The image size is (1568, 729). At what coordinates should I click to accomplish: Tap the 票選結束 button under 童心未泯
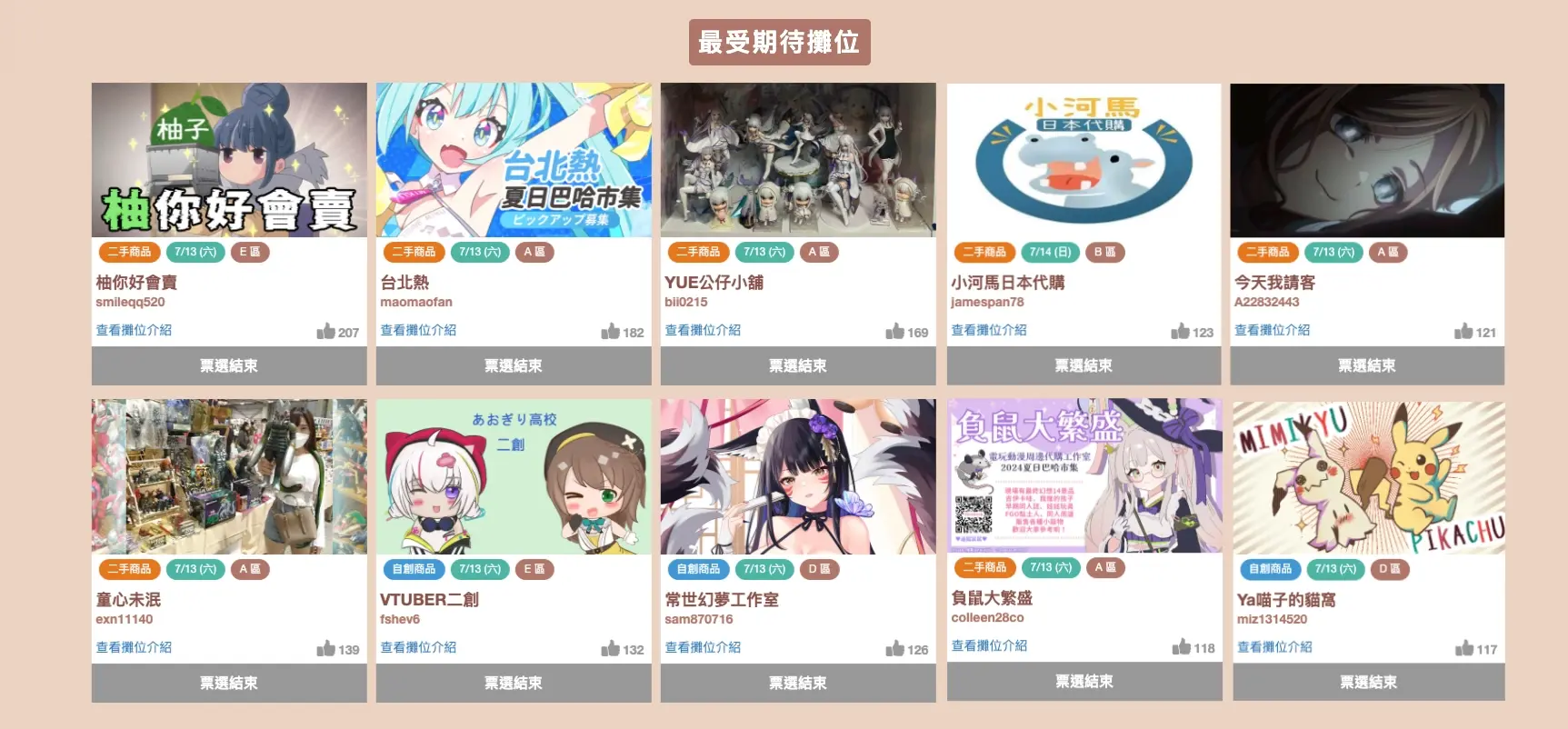(x=229, y=683)
